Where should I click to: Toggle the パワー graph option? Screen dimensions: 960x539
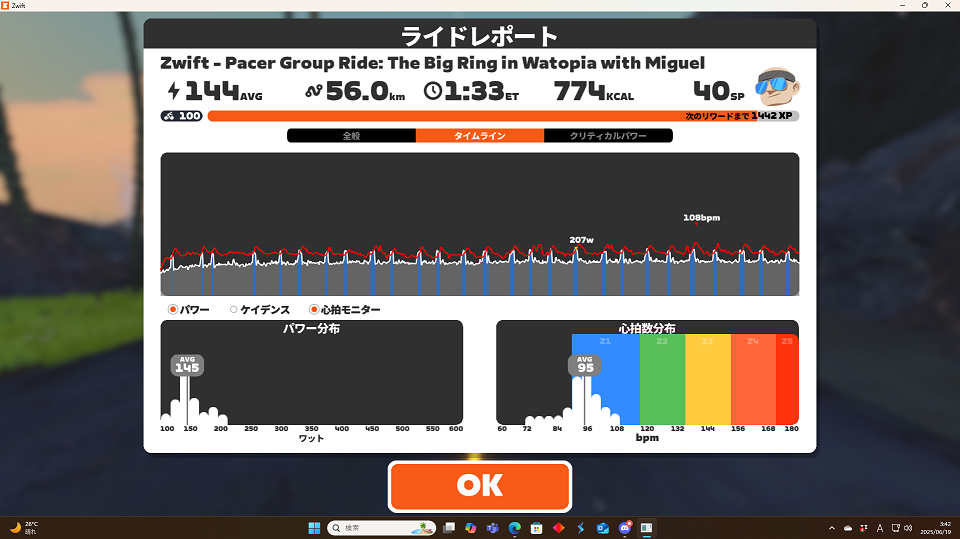point(173,310)
